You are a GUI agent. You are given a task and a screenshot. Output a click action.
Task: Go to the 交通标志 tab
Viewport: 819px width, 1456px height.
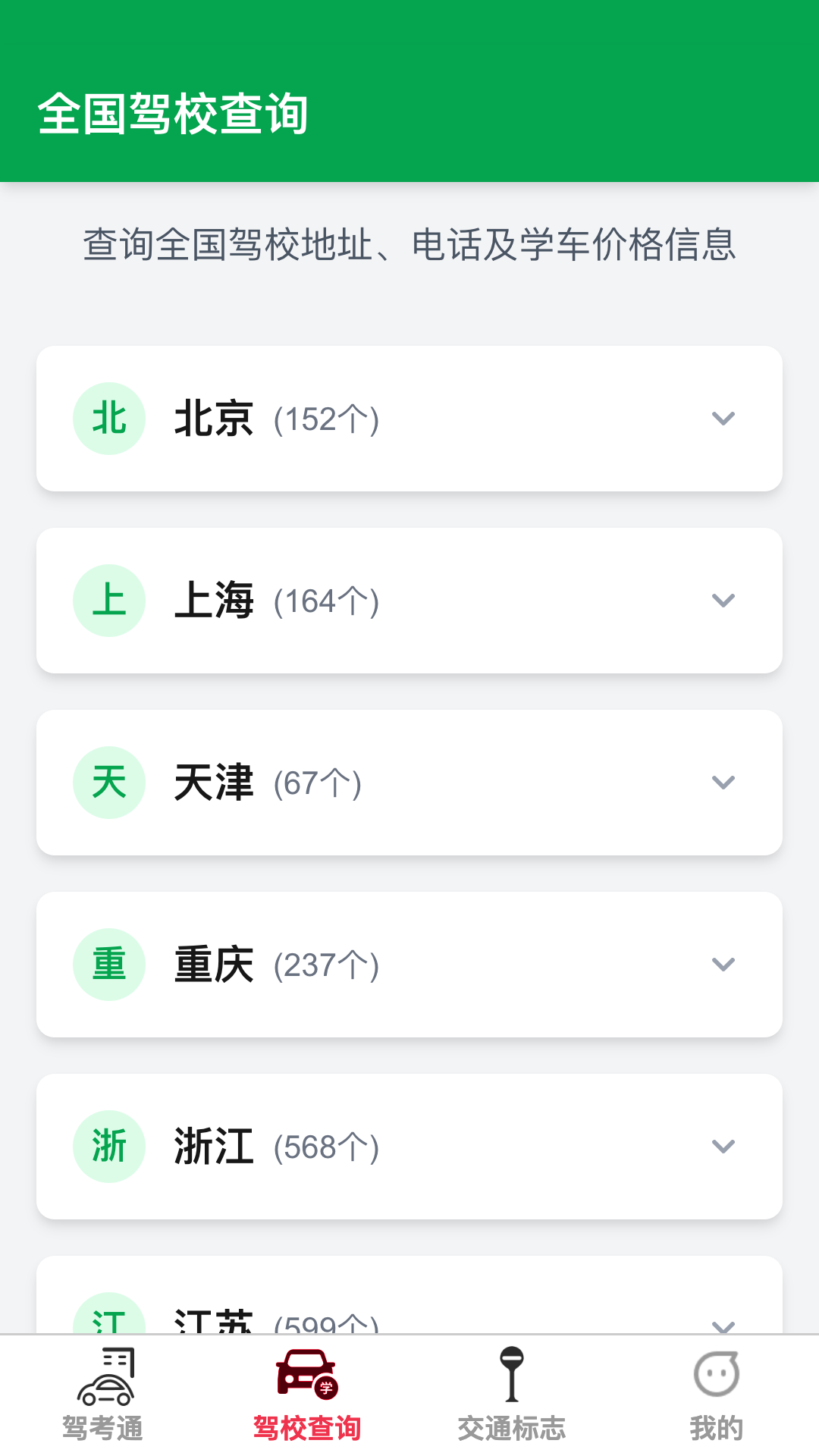click(512, 1395)
